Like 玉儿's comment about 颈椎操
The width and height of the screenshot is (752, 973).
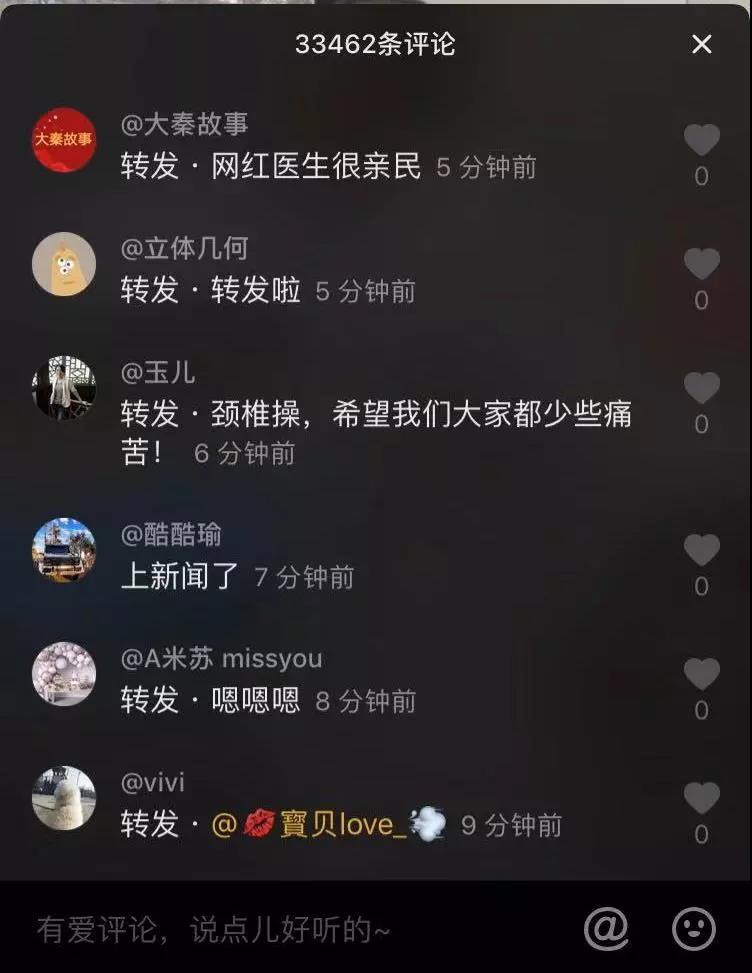tap(701, 389)
